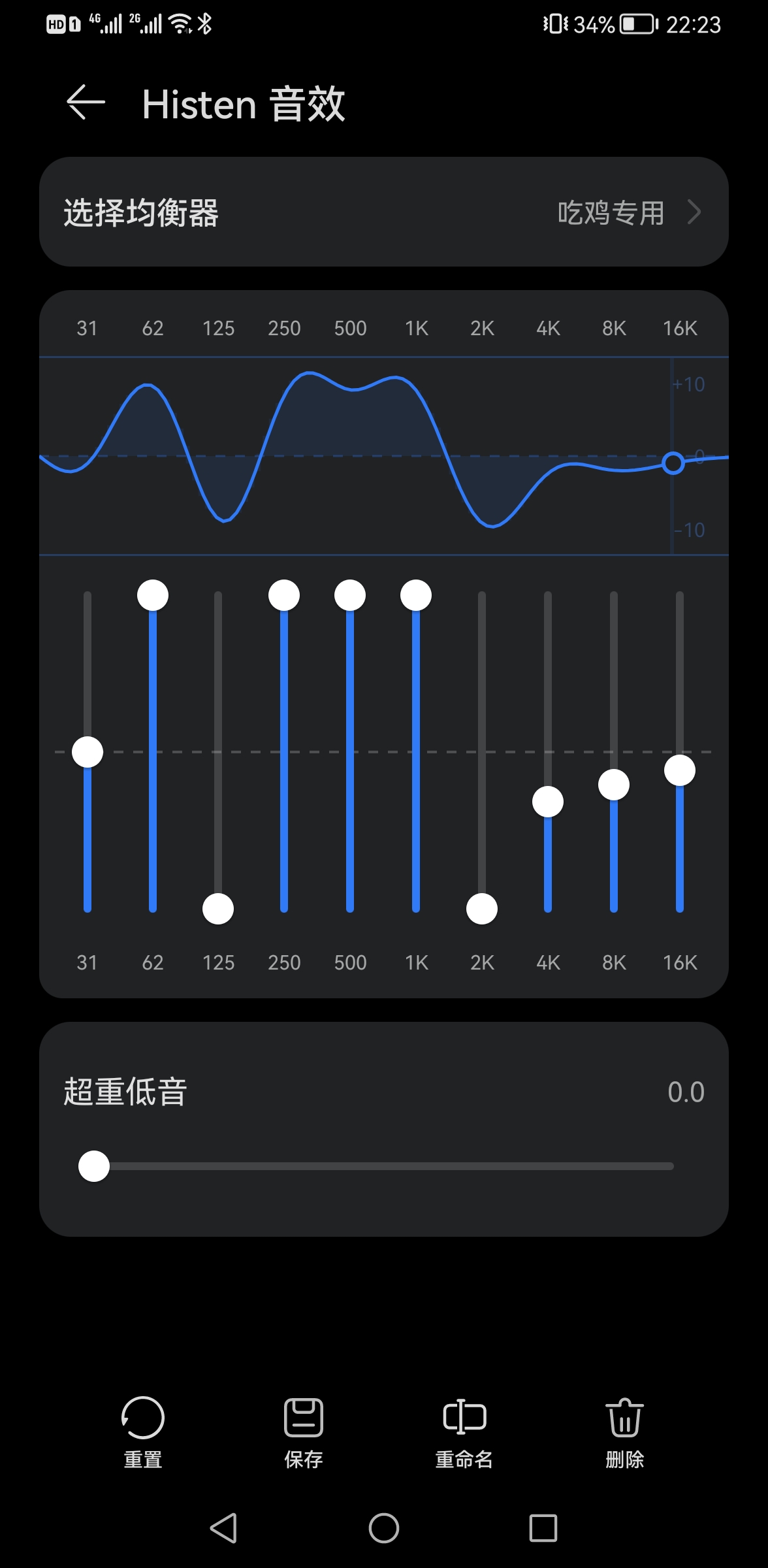Tap the 125Hz band slider knob
Screen dimensions: 768x1568
pos(218,907)
